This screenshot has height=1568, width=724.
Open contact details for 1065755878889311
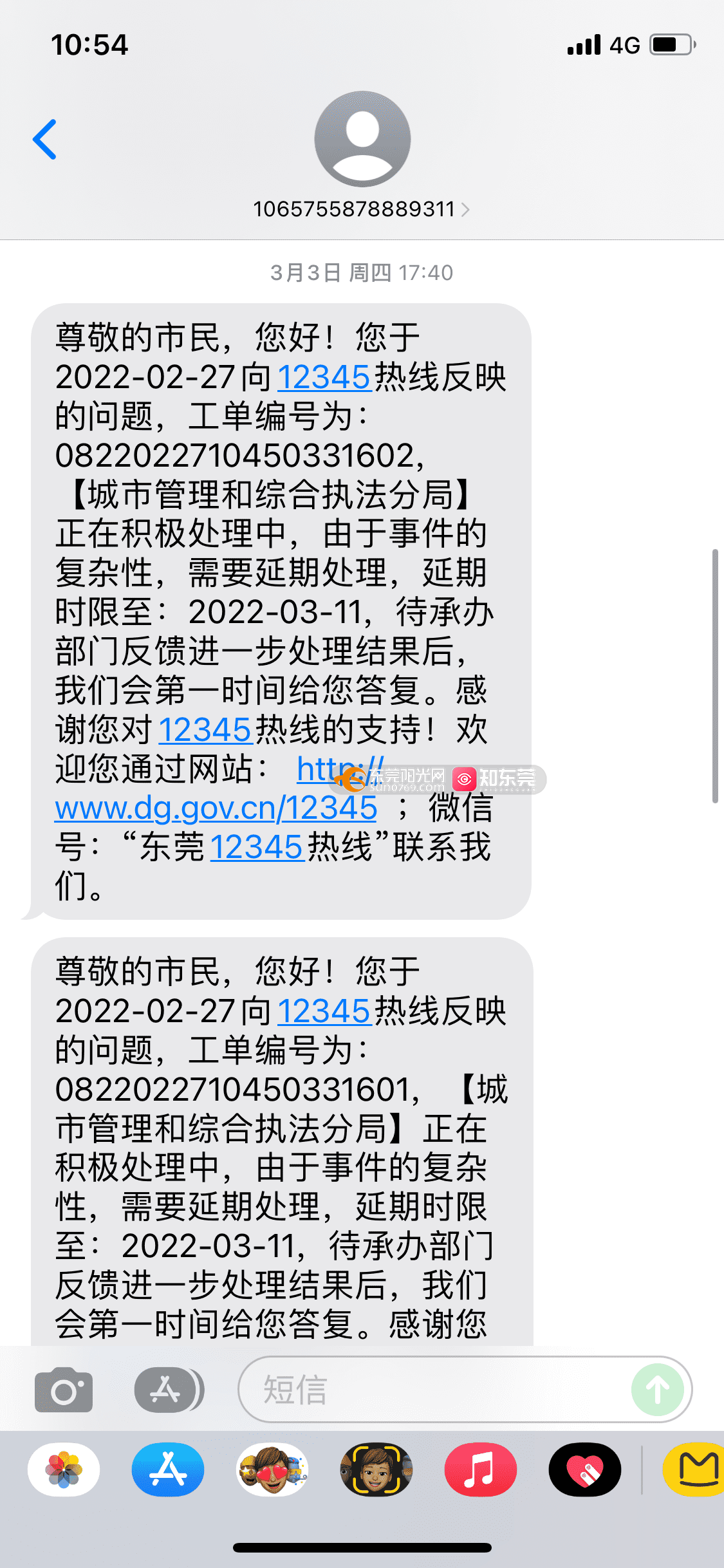(361, 209)
